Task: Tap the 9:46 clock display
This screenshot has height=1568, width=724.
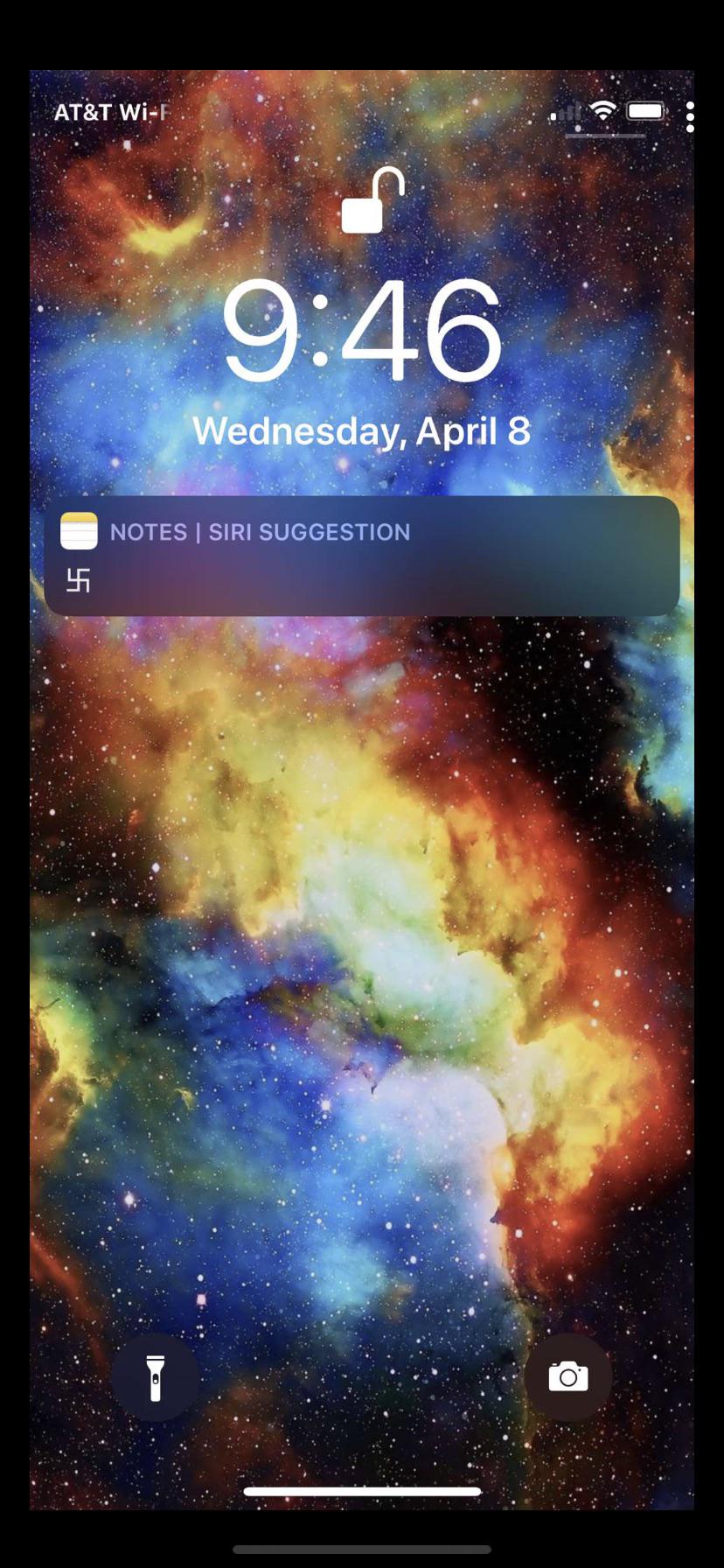Action: [361, 332]
